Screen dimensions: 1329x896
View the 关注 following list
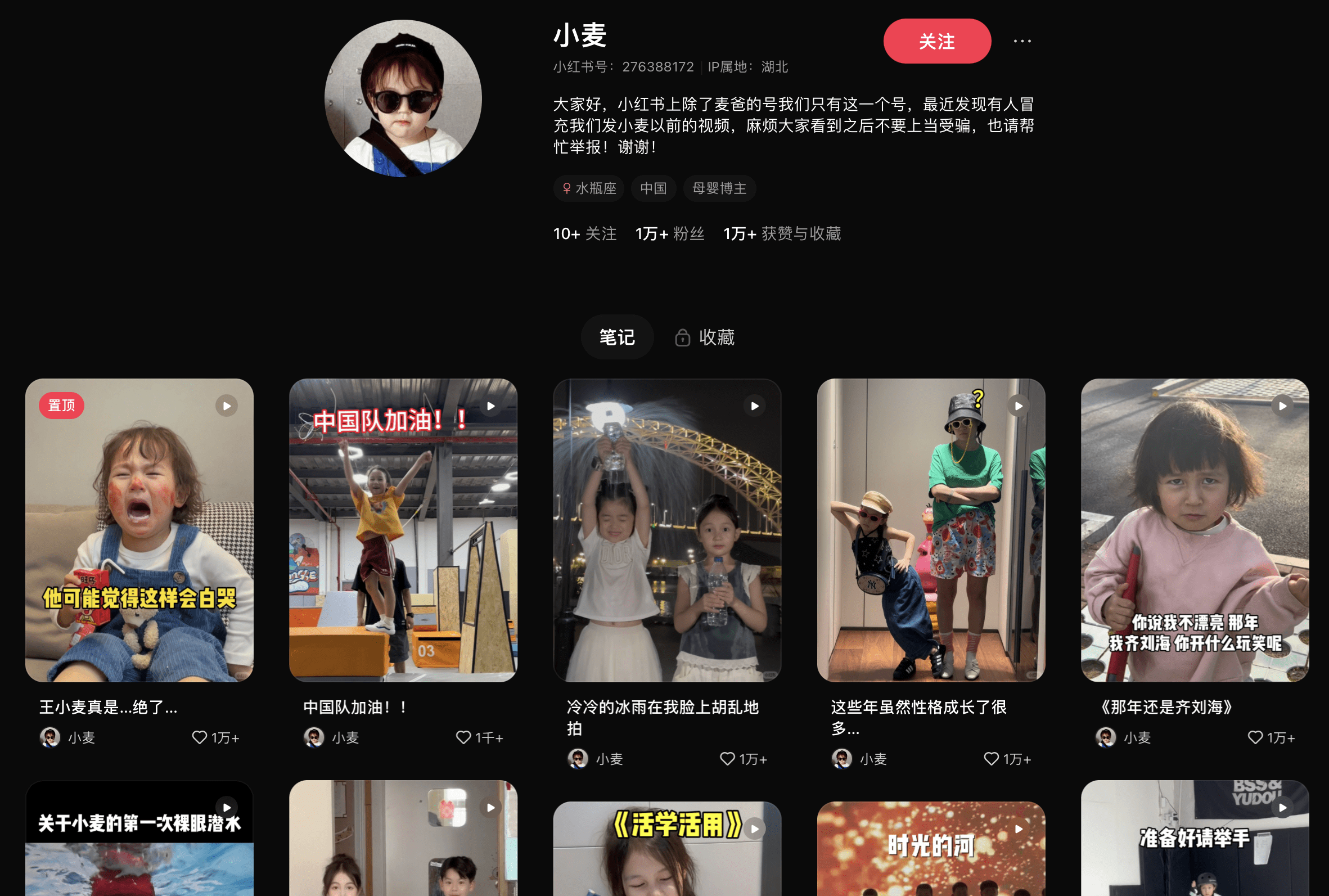[584, 234]
